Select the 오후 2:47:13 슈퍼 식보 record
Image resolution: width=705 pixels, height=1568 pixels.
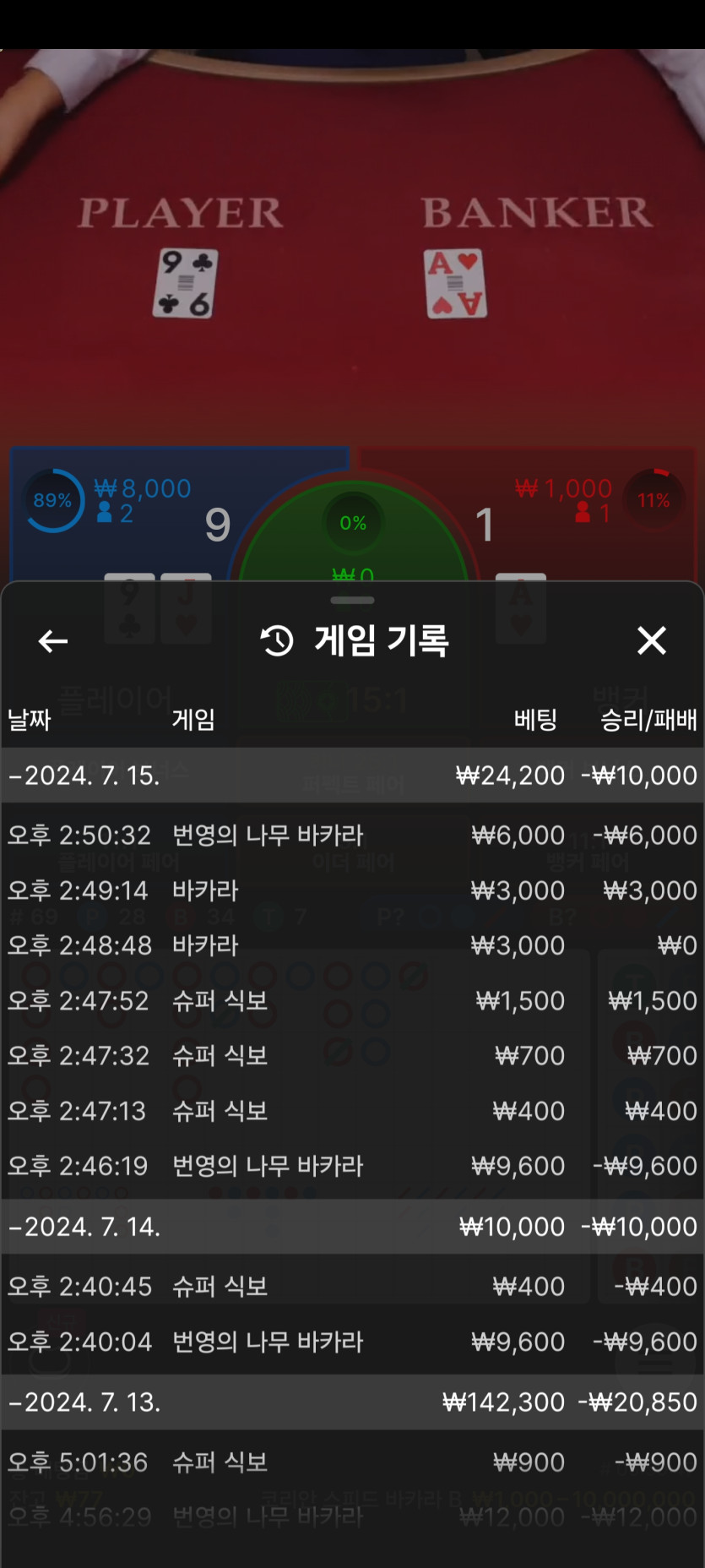(352, 1111)
